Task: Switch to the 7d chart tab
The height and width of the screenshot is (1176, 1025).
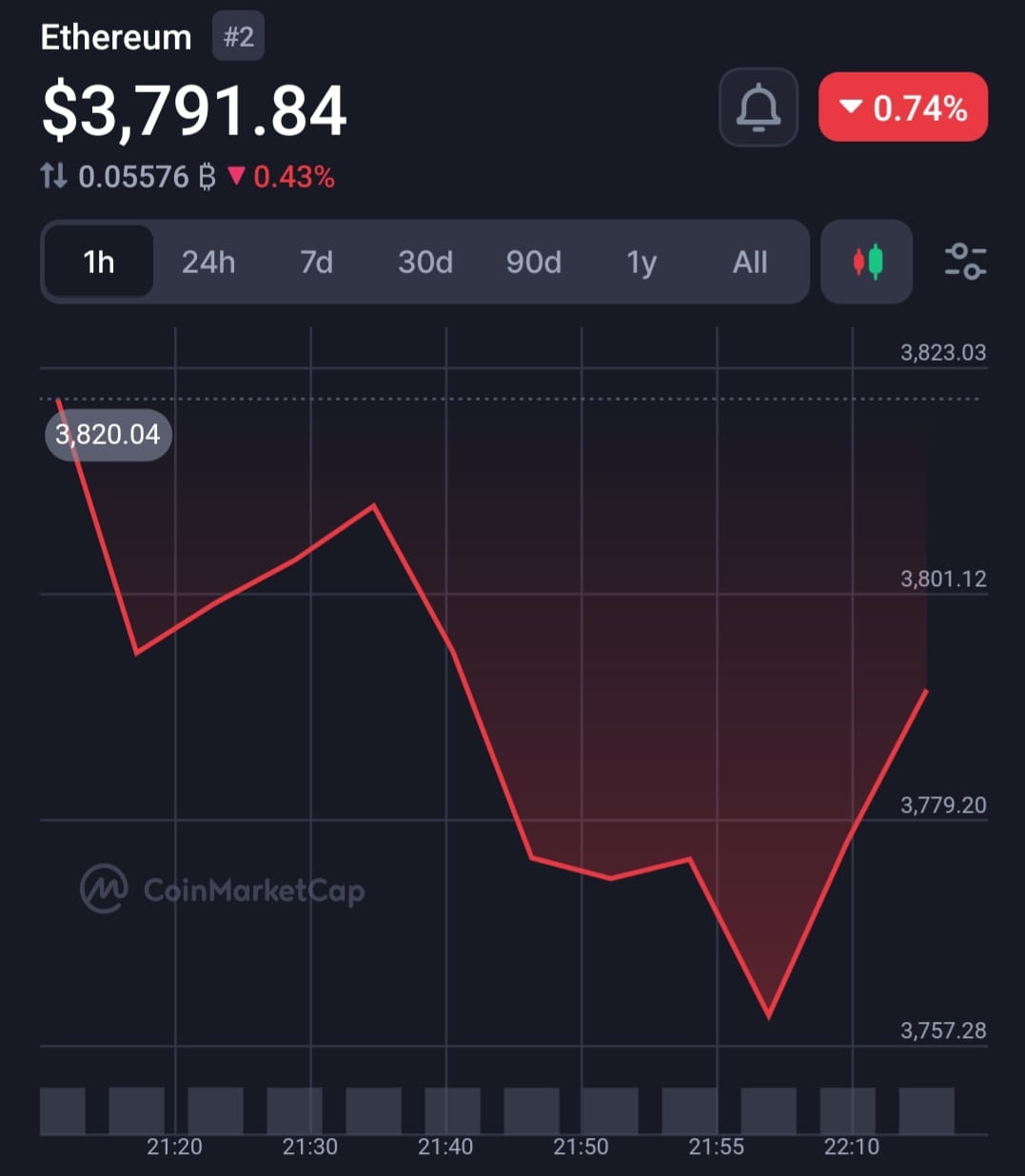Action: 316,262
